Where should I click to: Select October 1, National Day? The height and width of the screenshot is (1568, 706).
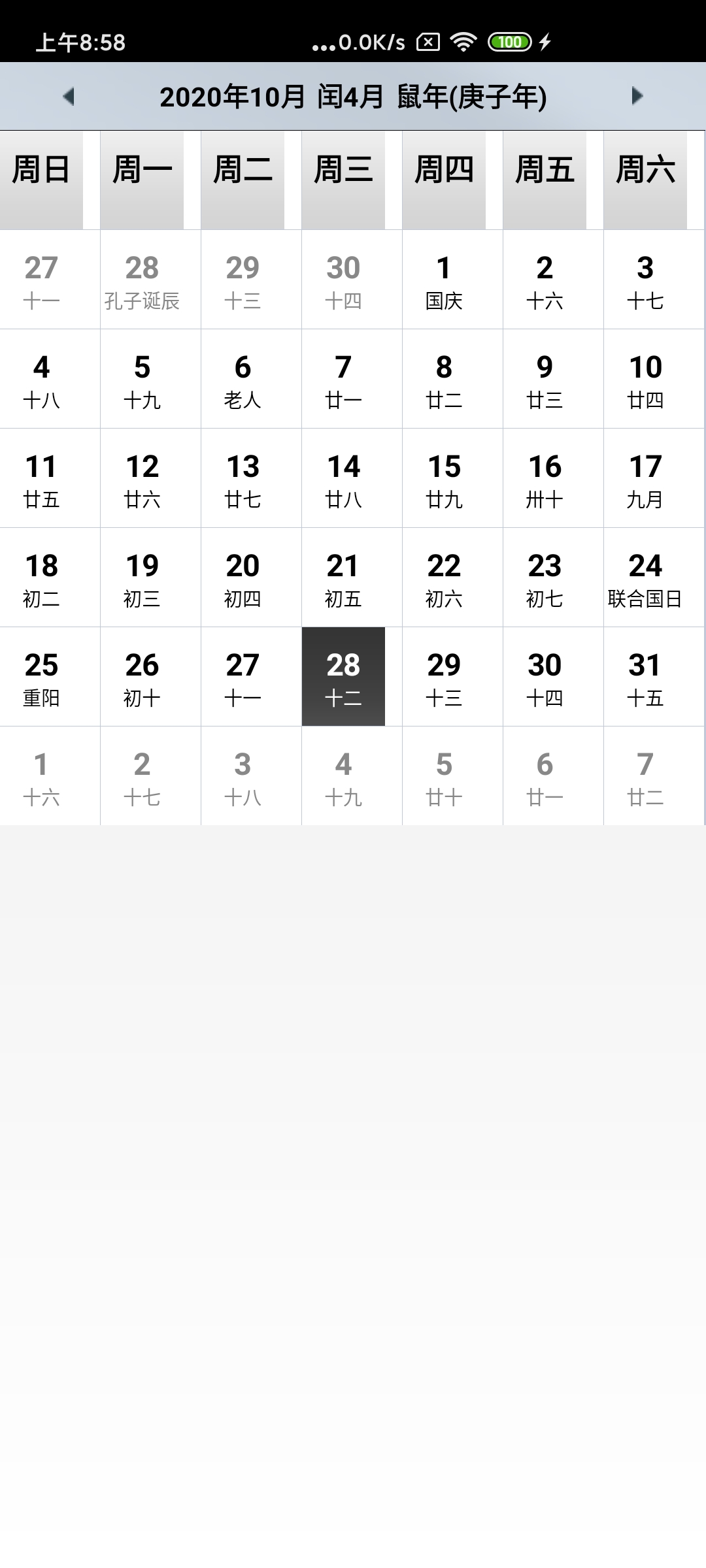coord(444,280)
